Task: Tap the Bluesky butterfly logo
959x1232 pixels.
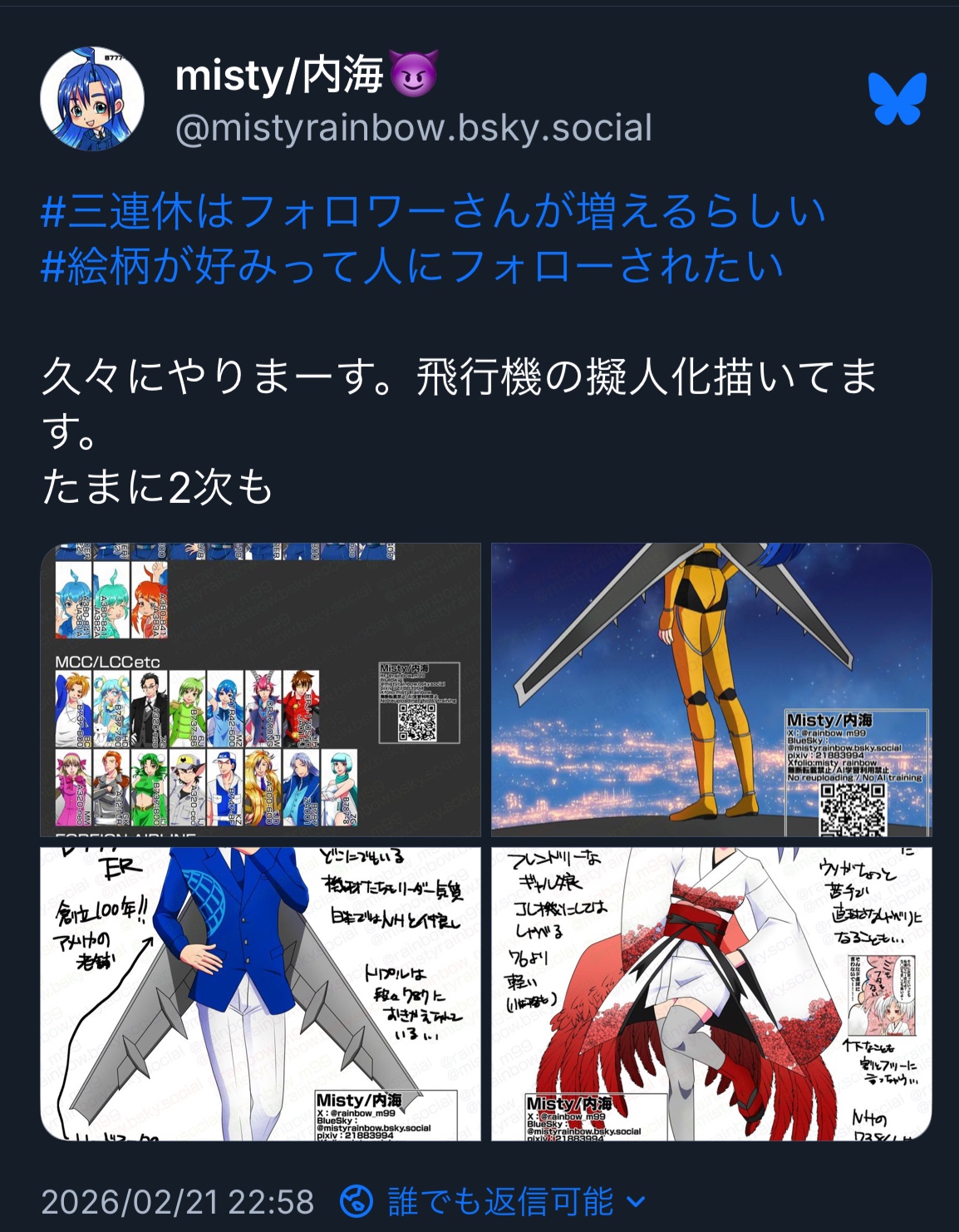Action: click(x=897, y=98)
